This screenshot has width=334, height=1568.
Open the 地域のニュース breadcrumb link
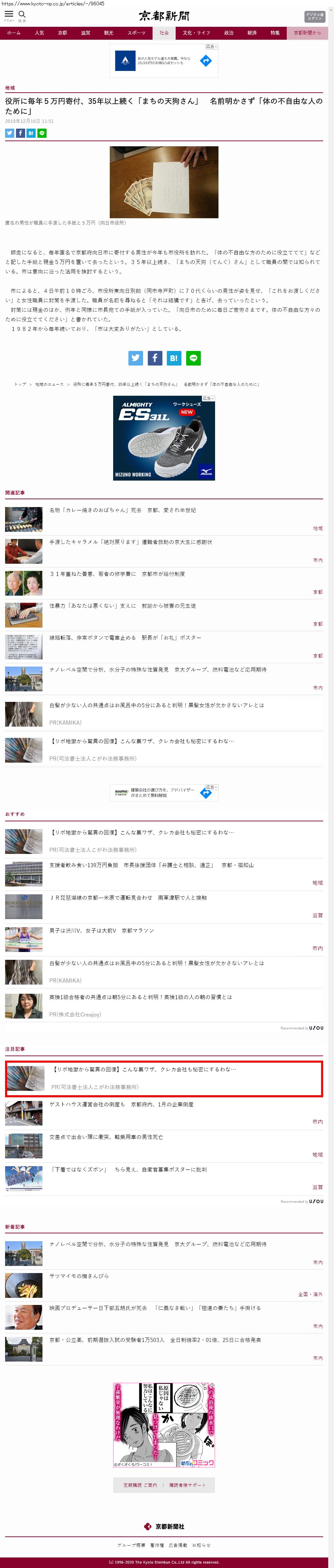coord(49,384)
